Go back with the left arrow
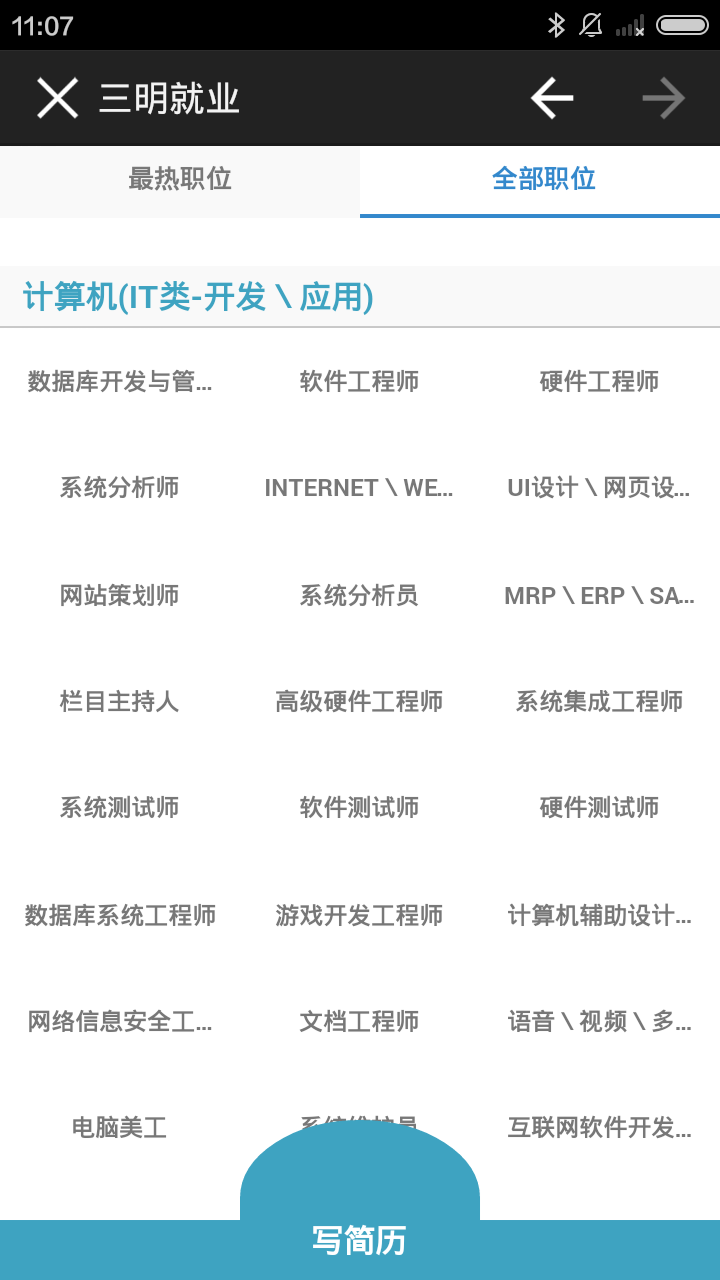This screenshot has height=1280, width=720. 552,98
